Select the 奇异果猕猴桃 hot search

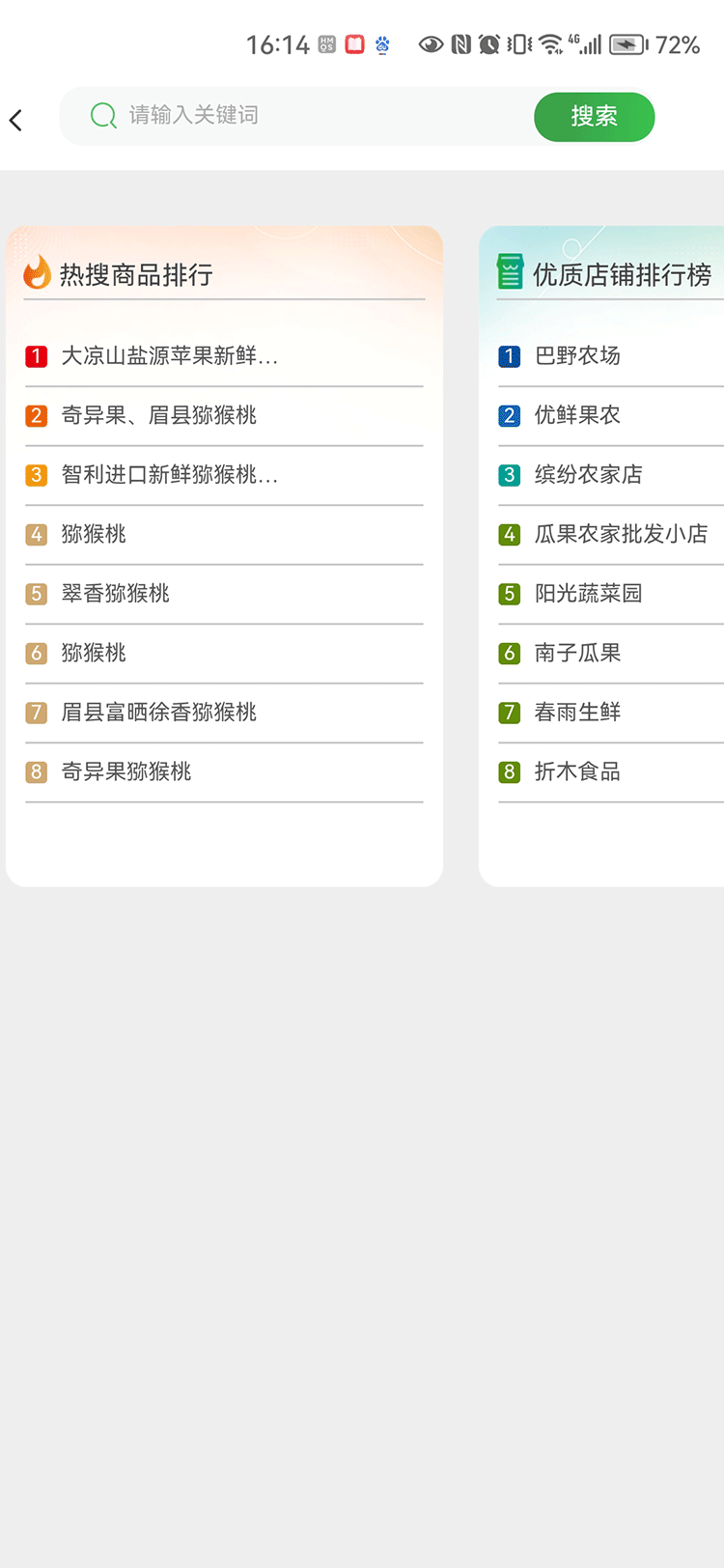pyautogui.click(x=126, y=772)
